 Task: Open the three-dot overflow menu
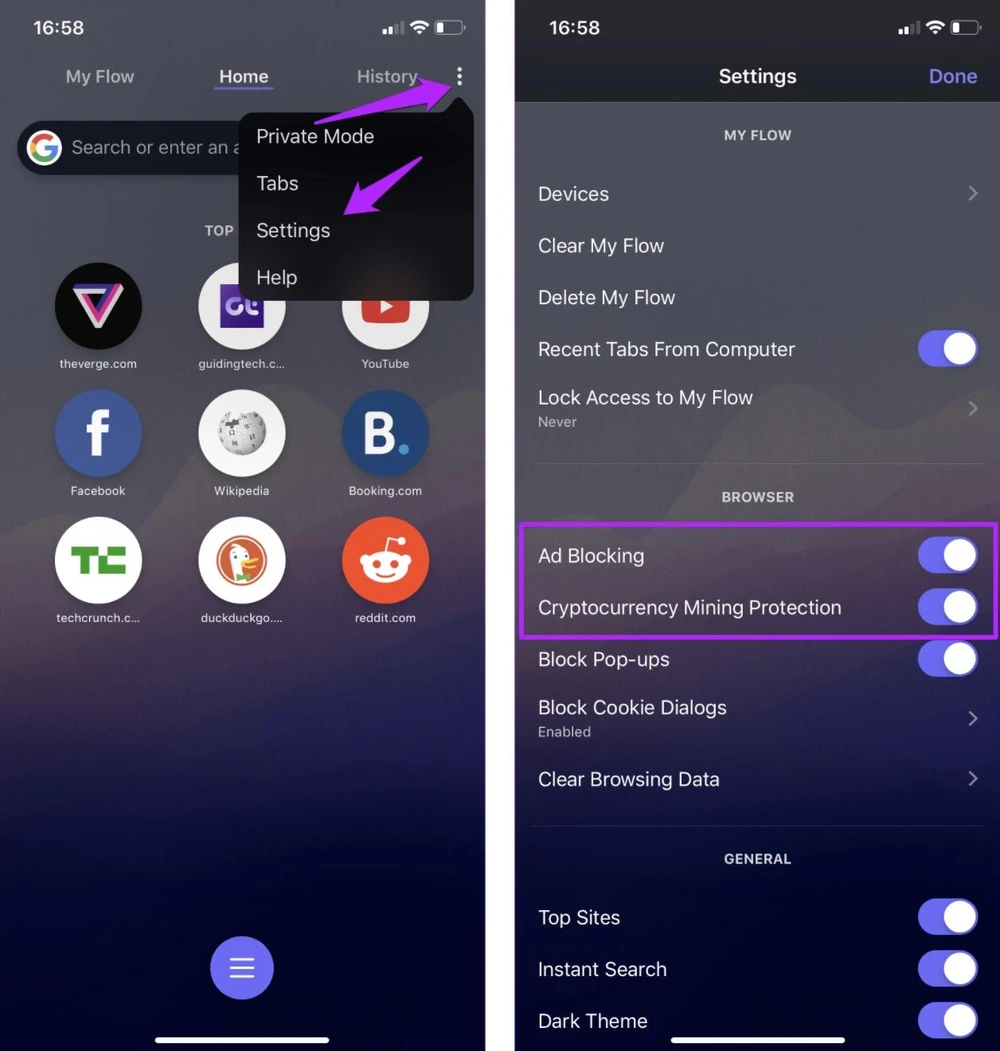click(459, 76)
